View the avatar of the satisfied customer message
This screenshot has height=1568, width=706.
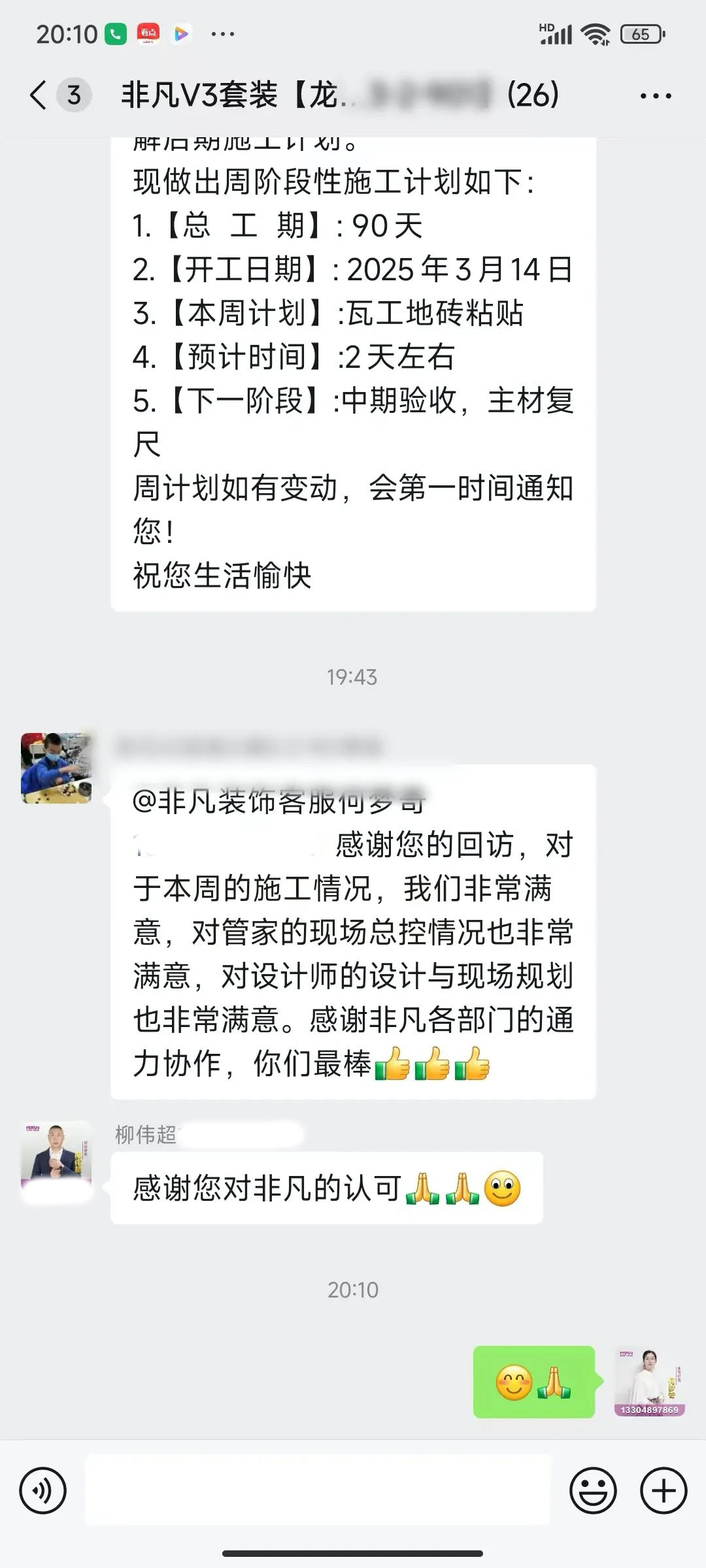point(56,768)
